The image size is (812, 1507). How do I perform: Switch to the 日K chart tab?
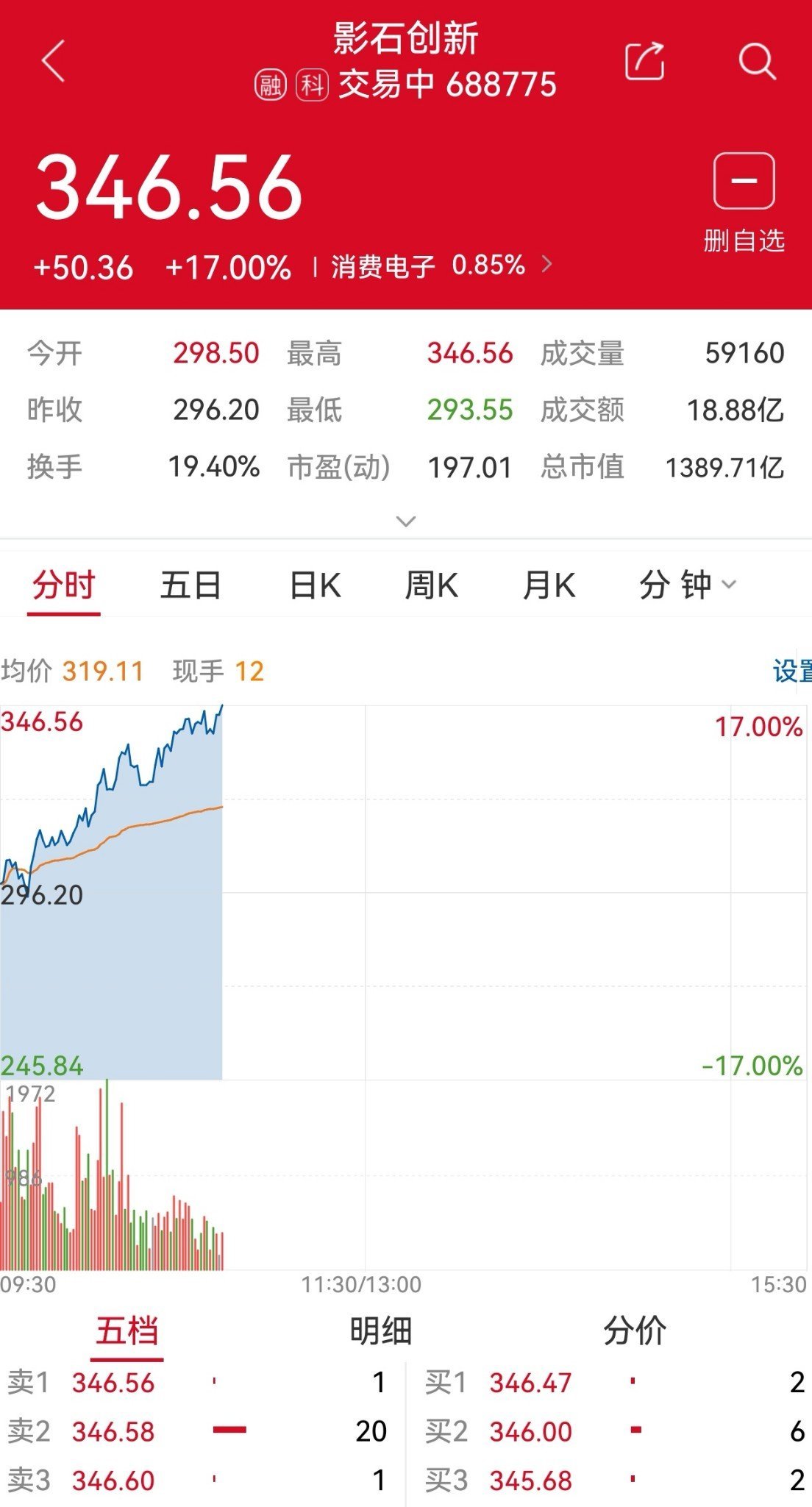click(x=316, y=585)
